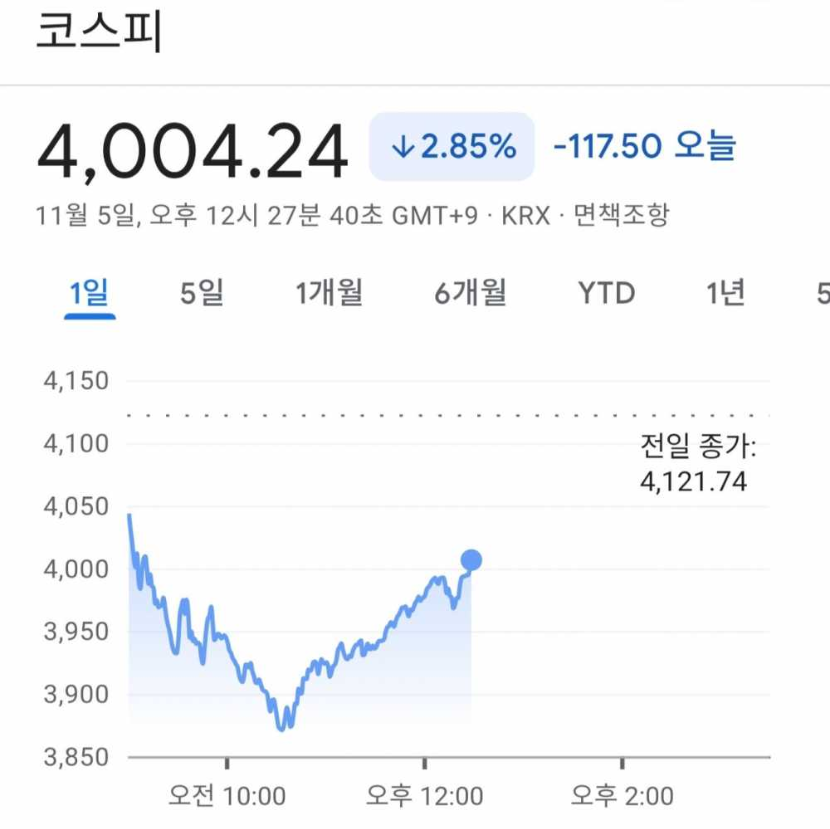
Task: Switch to the 6개월 chart view
Action: (470, 293)
